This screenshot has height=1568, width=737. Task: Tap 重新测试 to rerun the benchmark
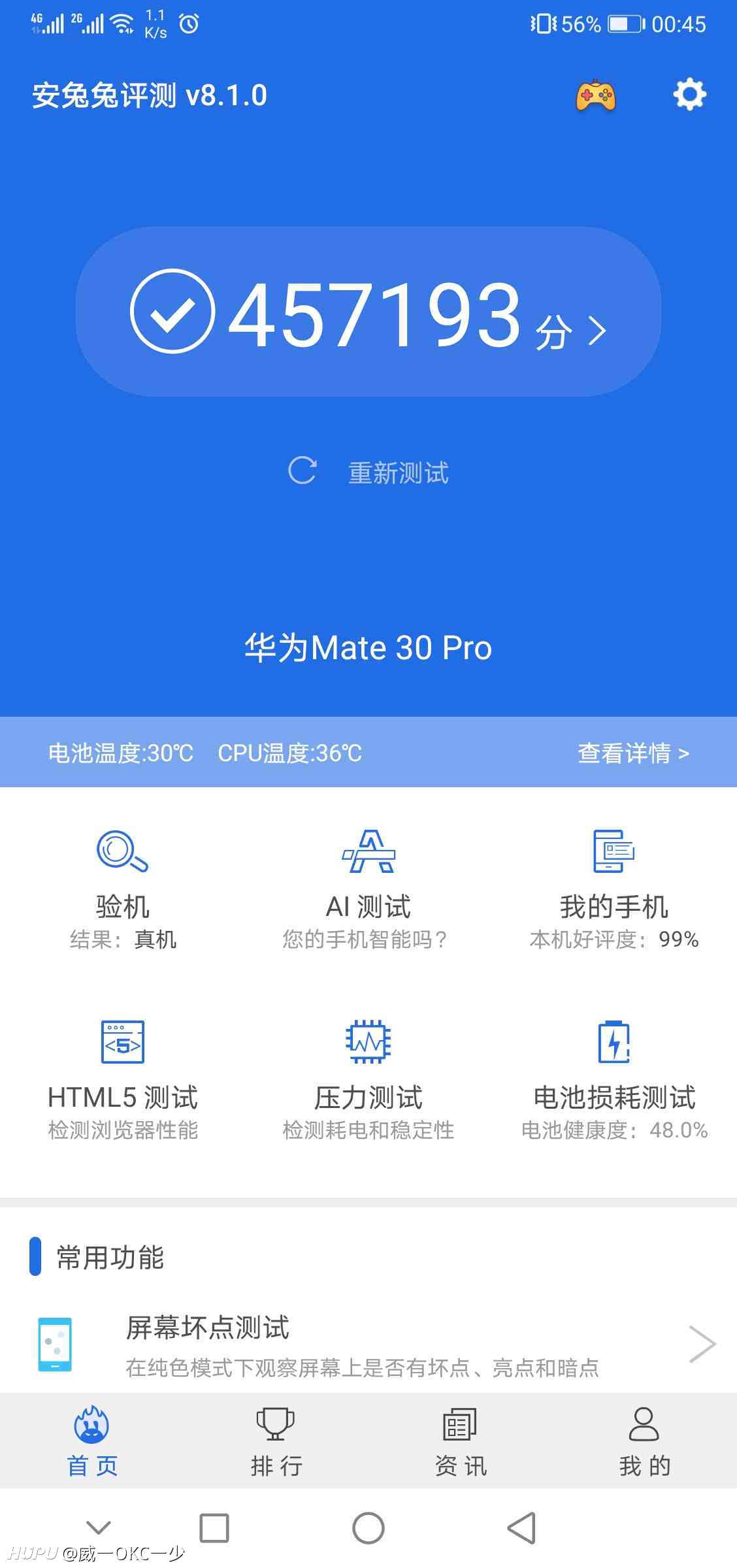[368, 472]
